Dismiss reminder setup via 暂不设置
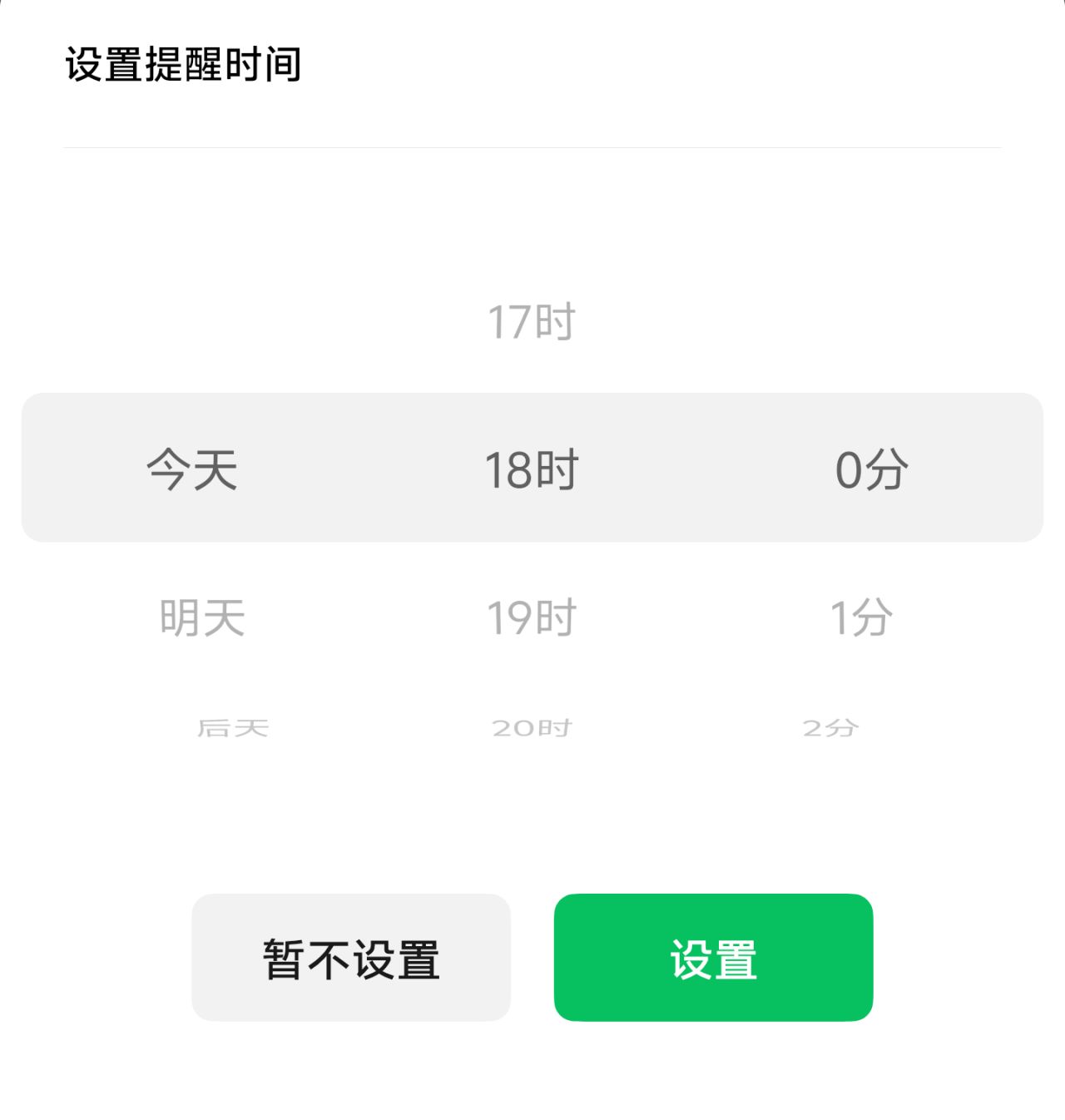 pyautogui.click(x=351, y=958)
